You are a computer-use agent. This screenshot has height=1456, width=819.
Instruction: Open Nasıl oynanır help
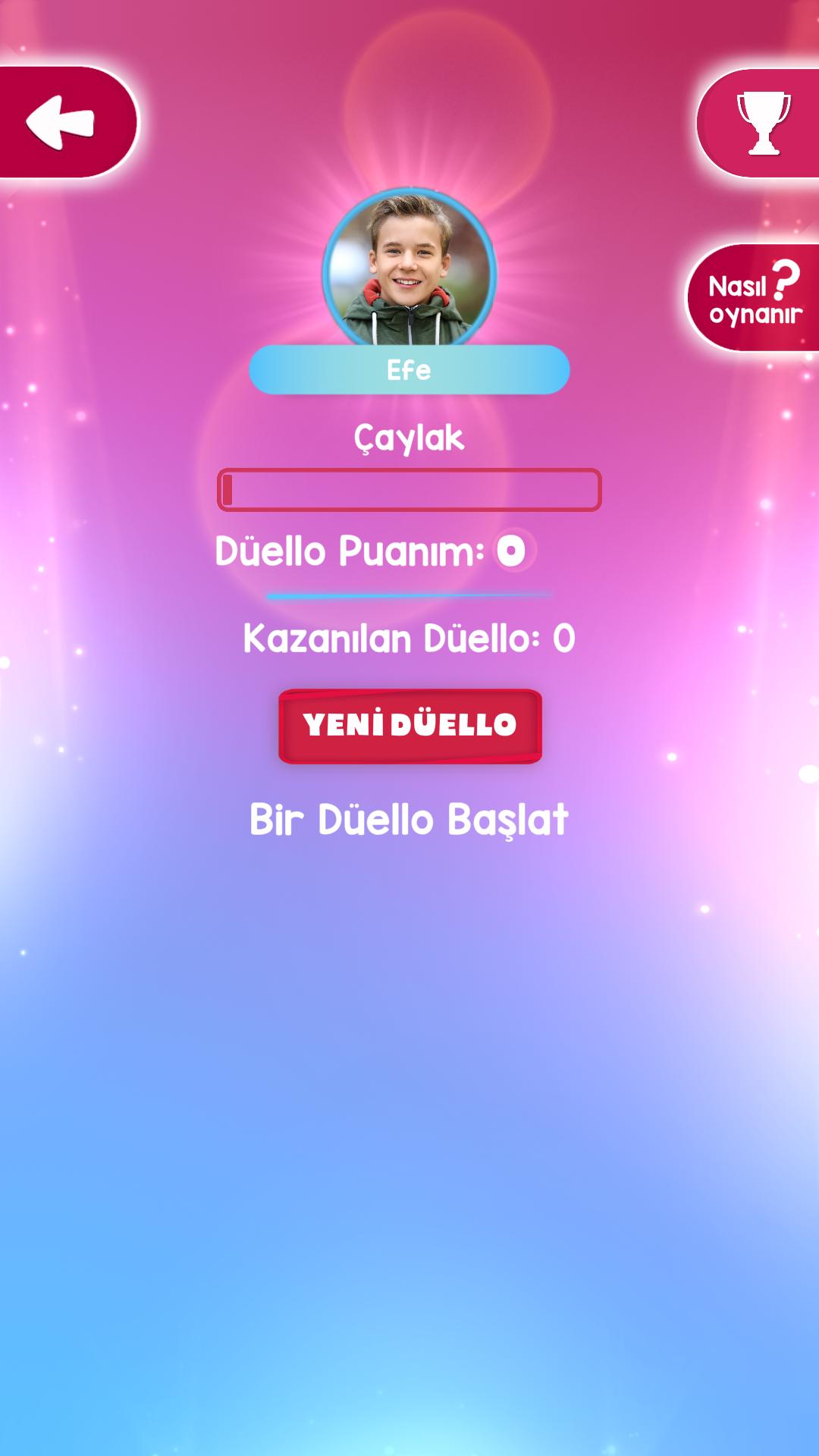click(x=753, y=297)
